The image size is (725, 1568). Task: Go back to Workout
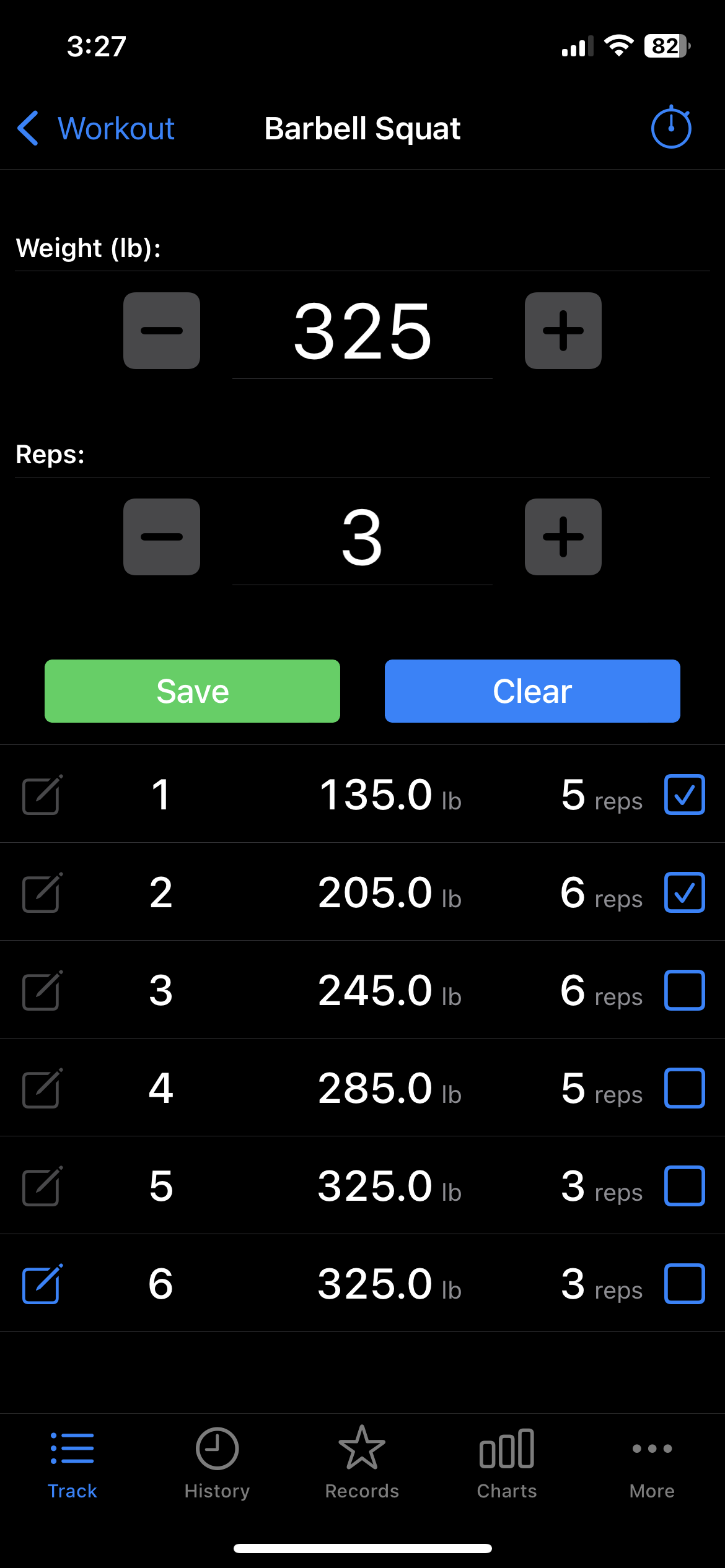pyautogui.click(x=96, y=129)
